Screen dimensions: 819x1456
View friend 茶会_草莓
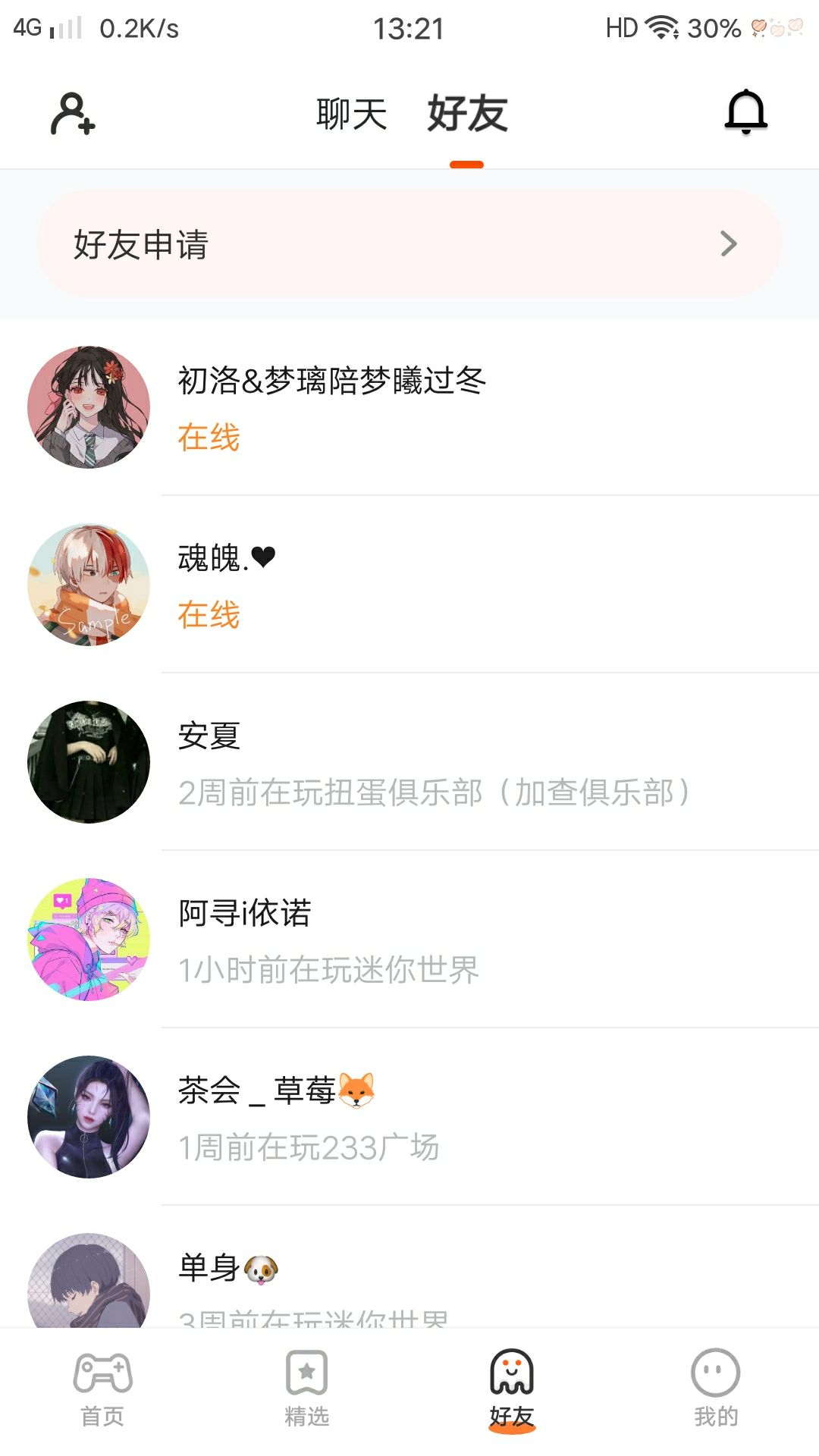pos(409,1117)
